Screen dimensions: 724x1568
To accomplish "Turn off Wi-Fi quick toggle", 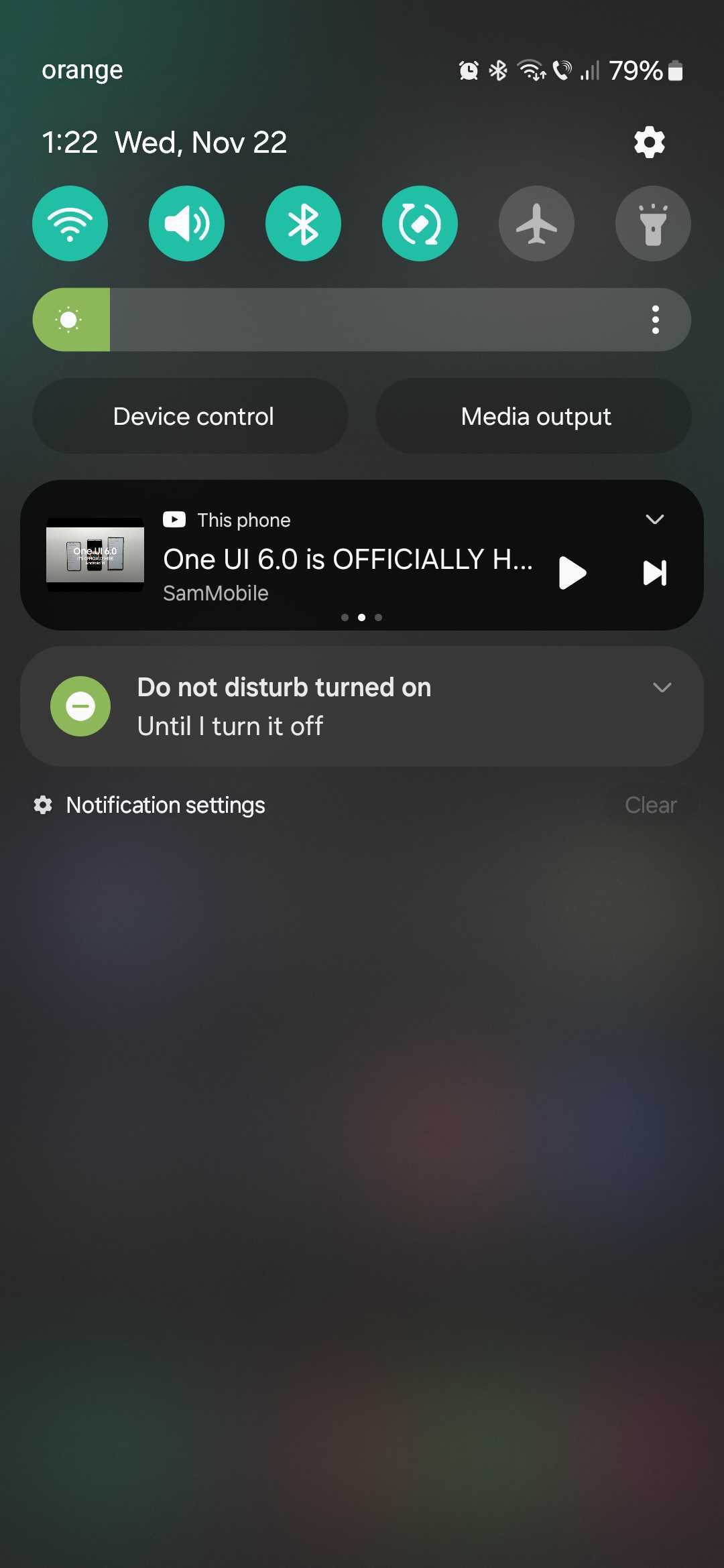I will [70, 223].
